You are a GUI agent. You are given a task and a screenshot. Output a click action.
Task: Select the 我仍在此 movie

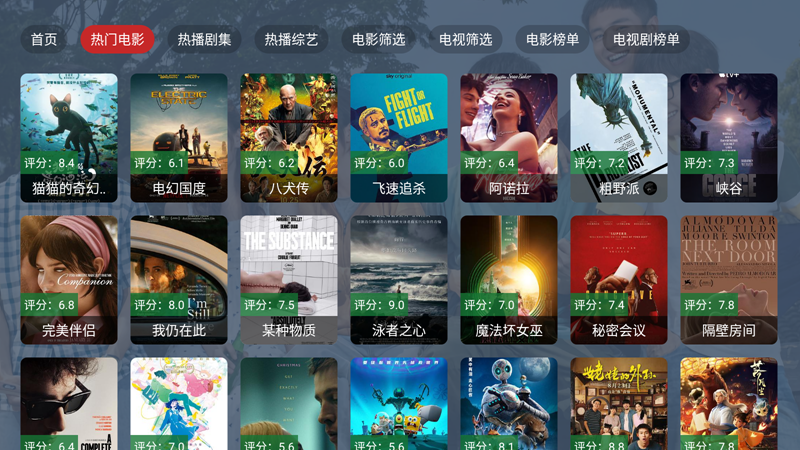coord(179,280)
